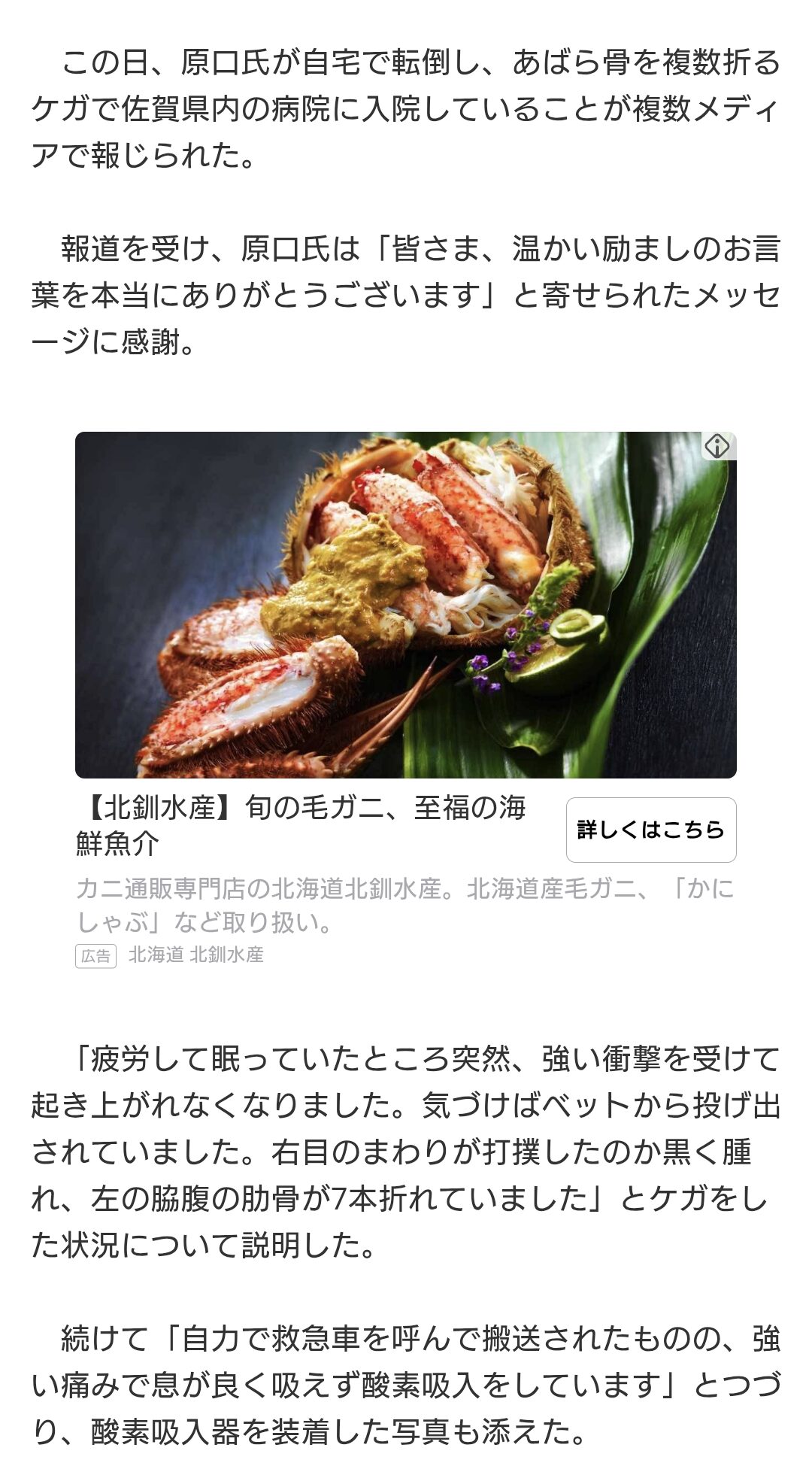
Task: Open the 北釧水産 crab ad image
Action: 406,605
